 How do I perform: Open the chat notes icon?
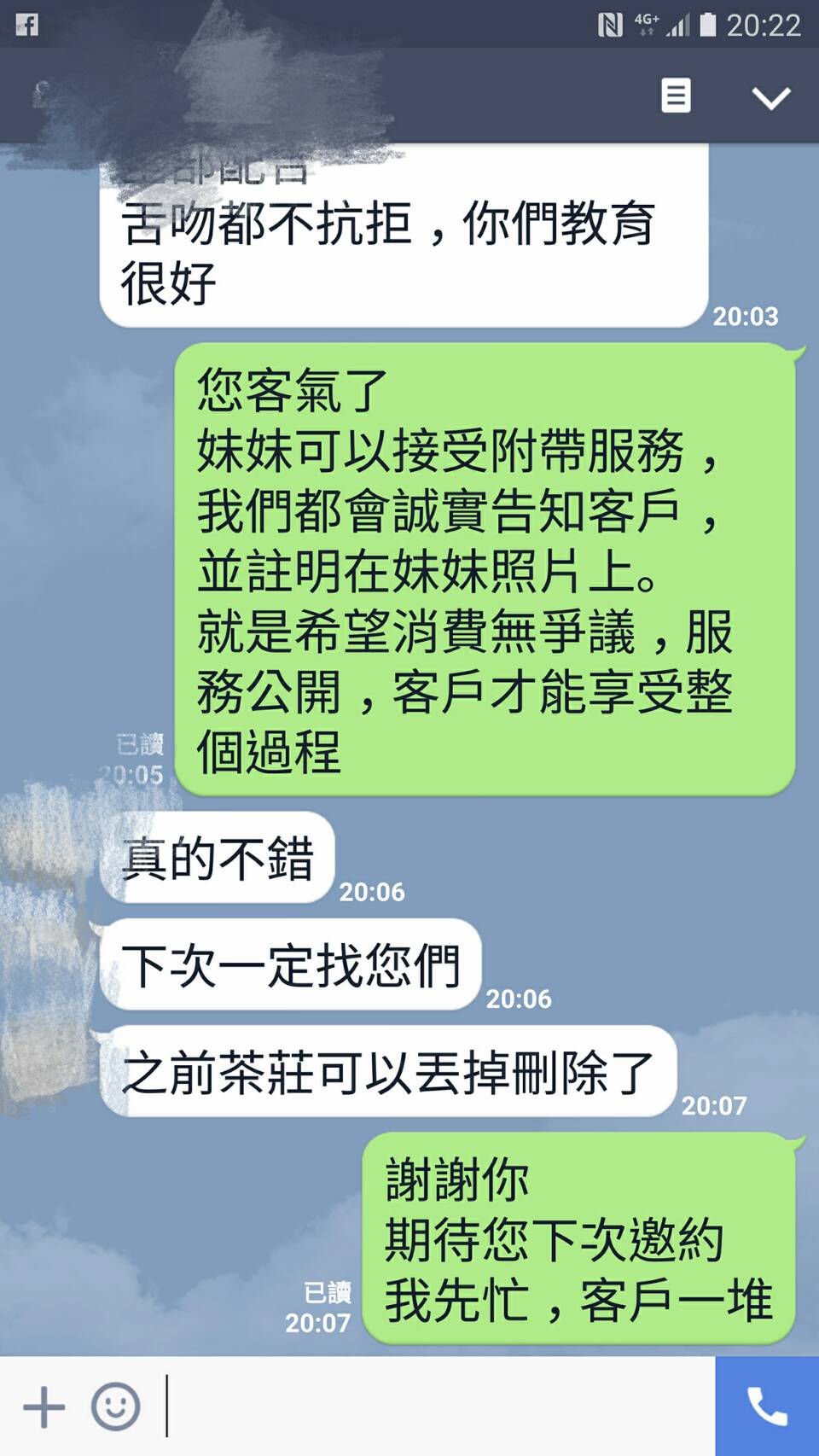click(x=676, y=96)
